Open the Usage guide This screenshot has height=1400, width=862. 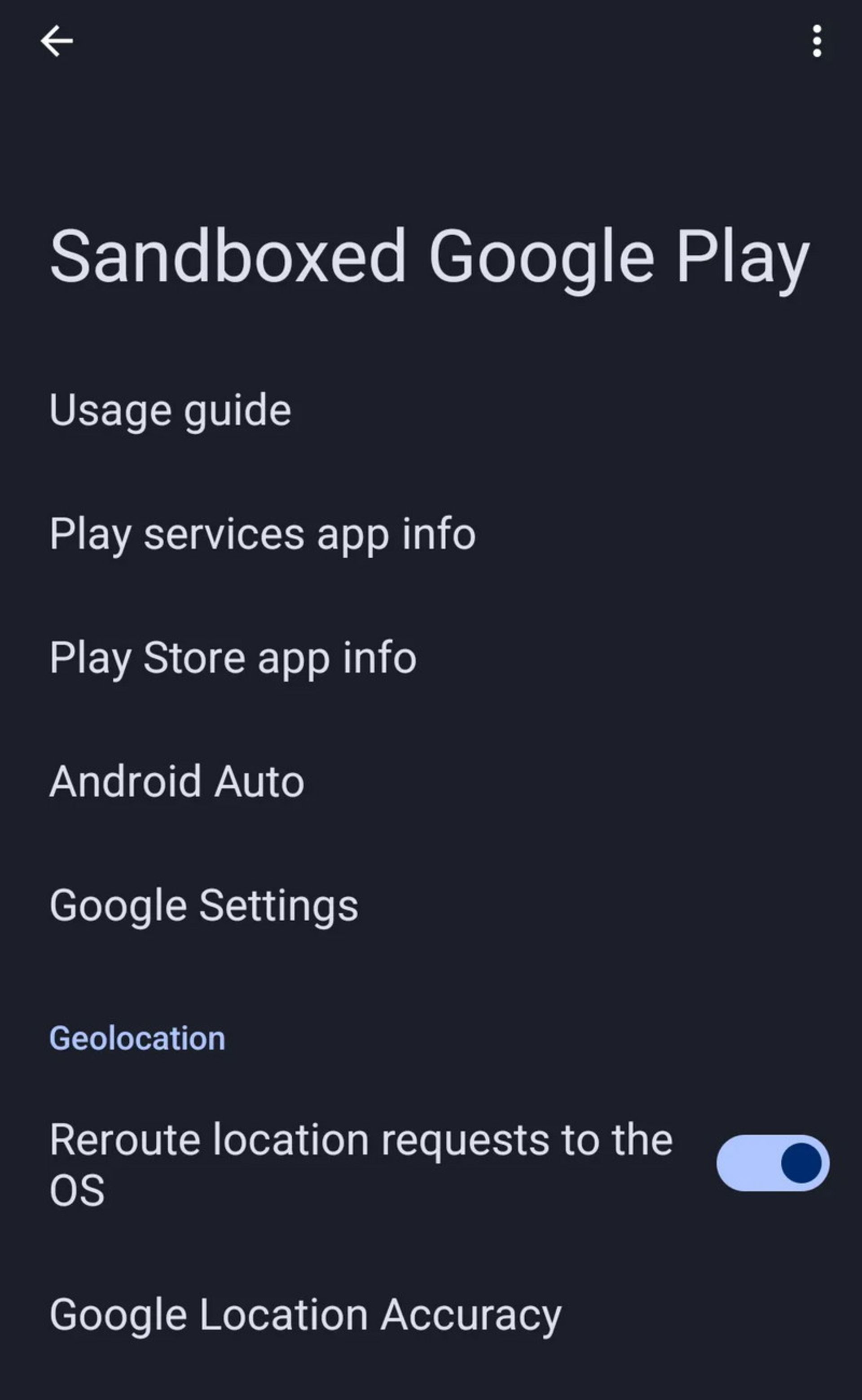170,410
